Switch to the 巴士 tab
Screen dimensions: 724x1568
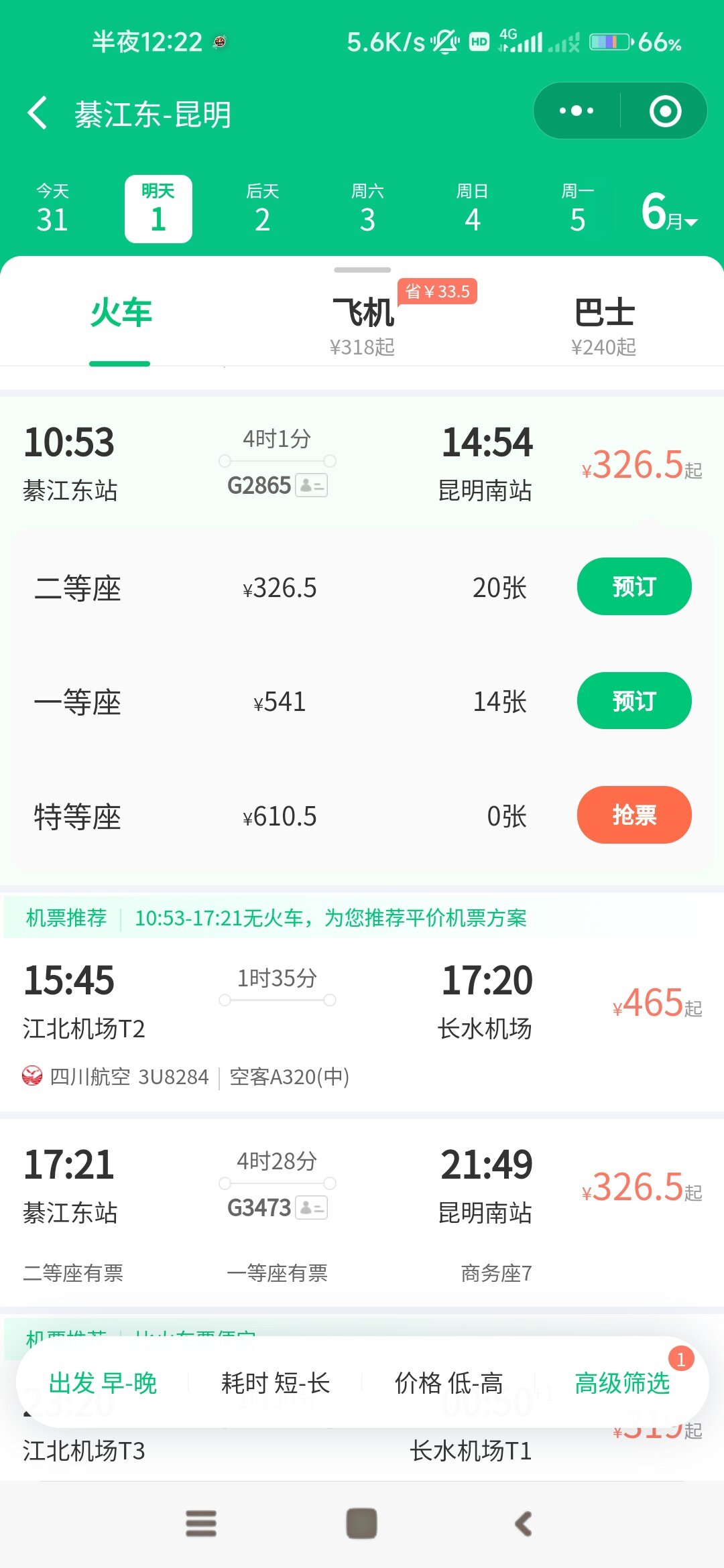coord(604,325)
